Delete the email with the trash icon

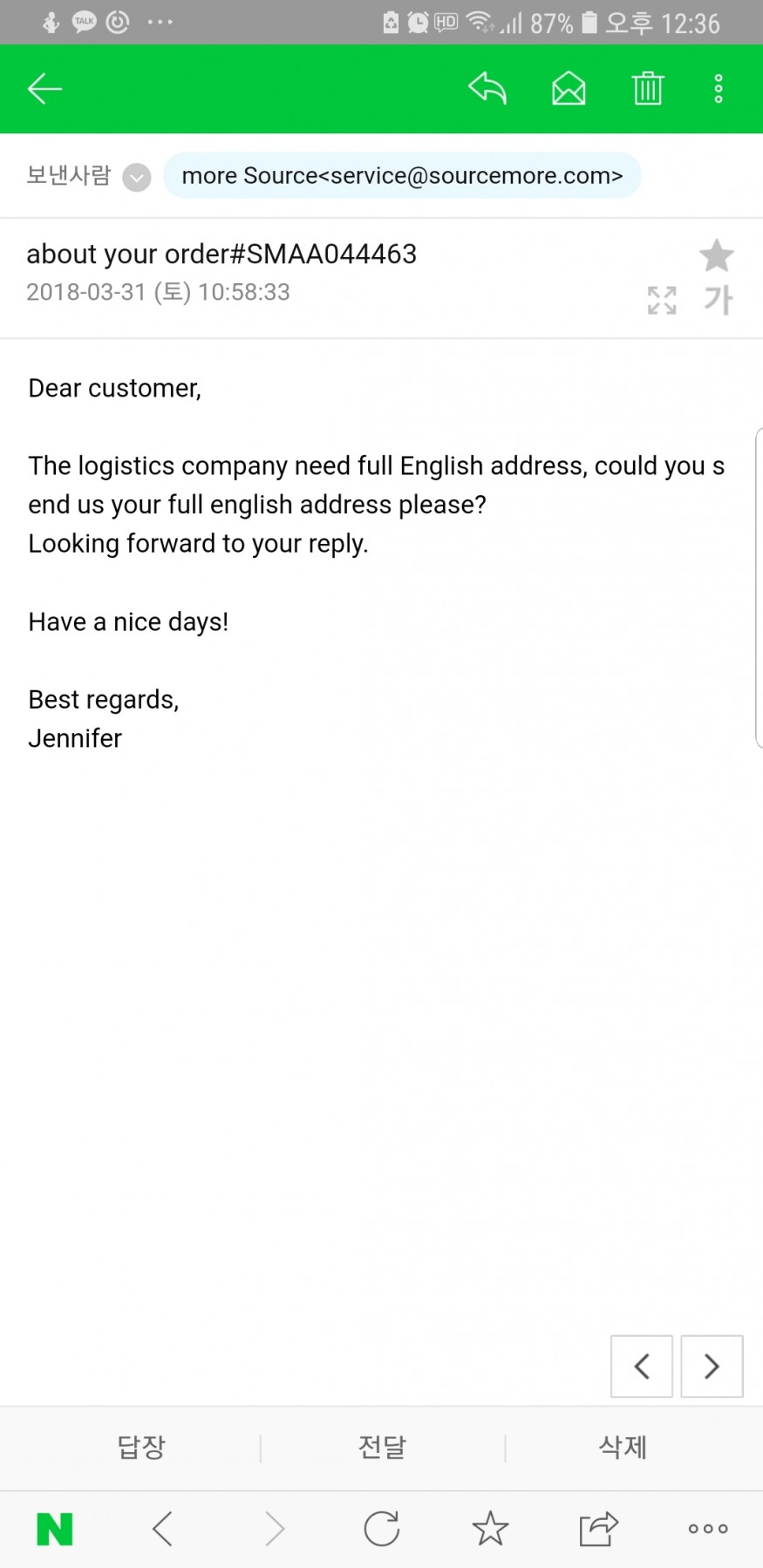648,88
